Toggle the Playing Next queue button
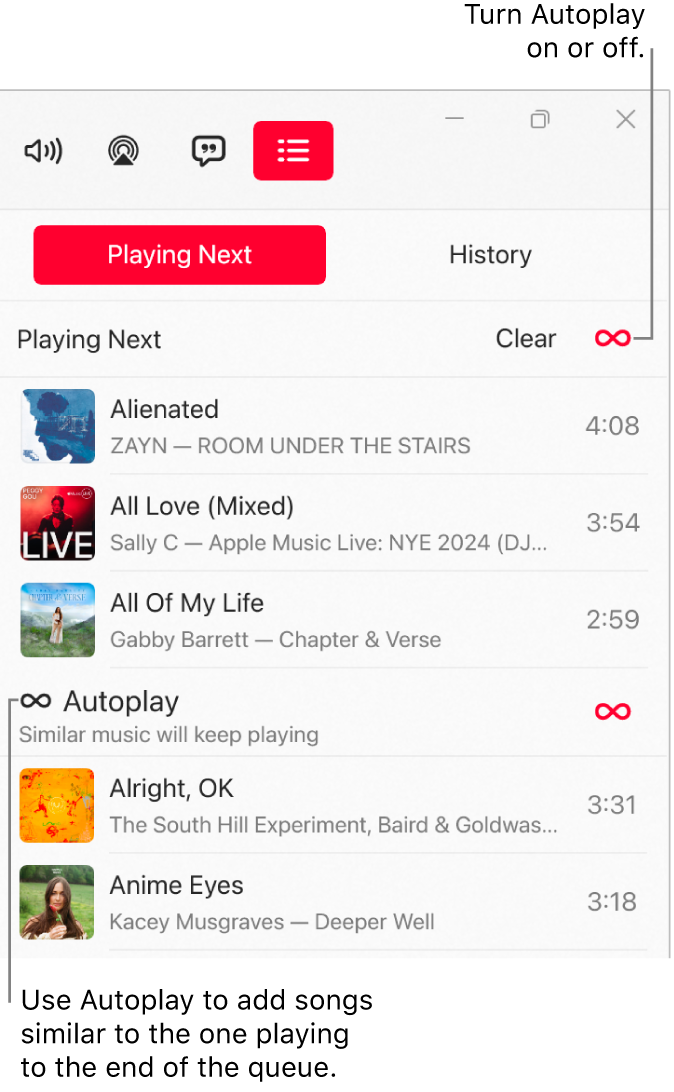674x1092 pixels. [293, 151]
